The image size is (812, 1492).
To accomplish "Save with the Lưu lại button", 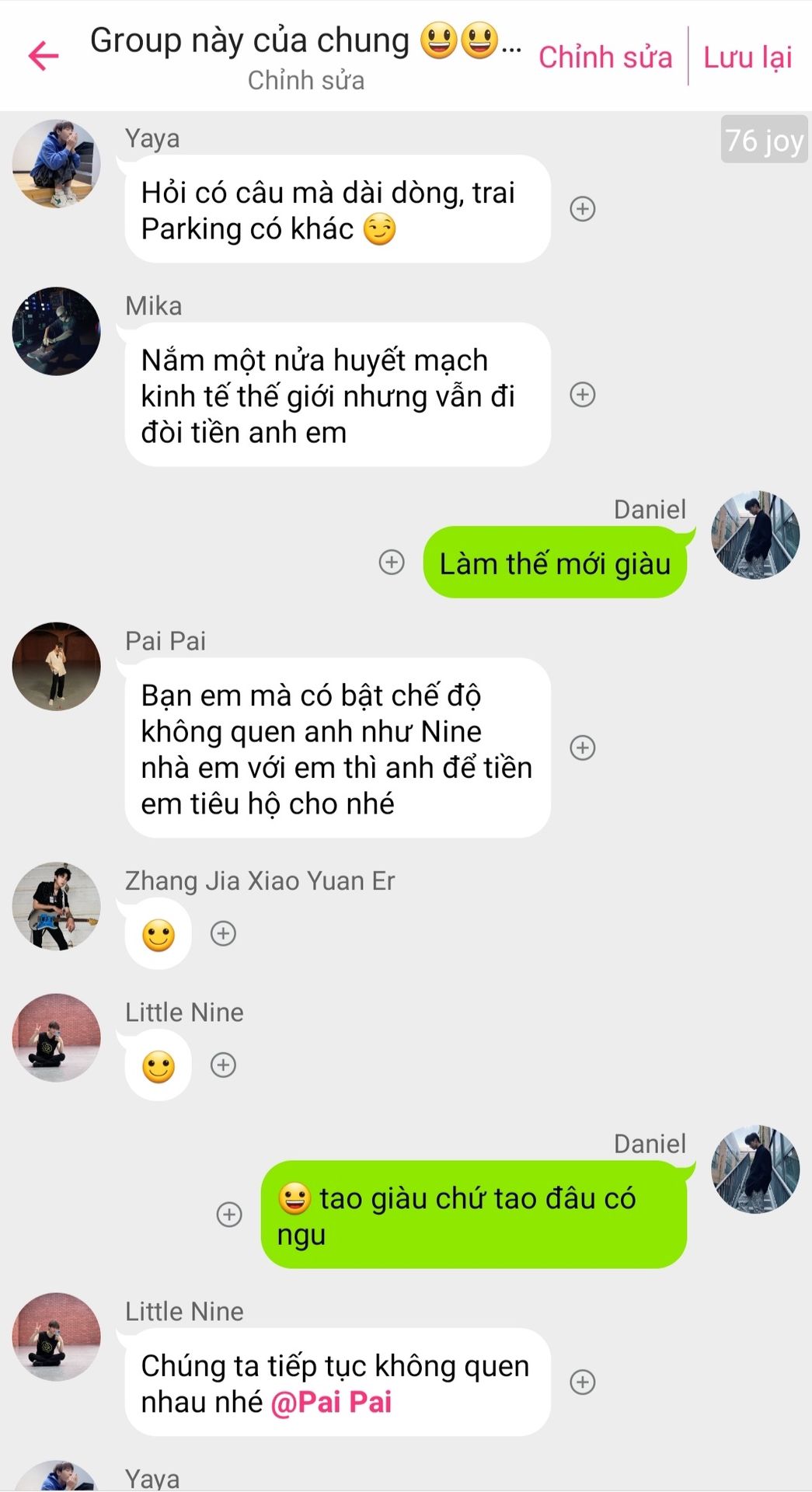I will [748, 58].
